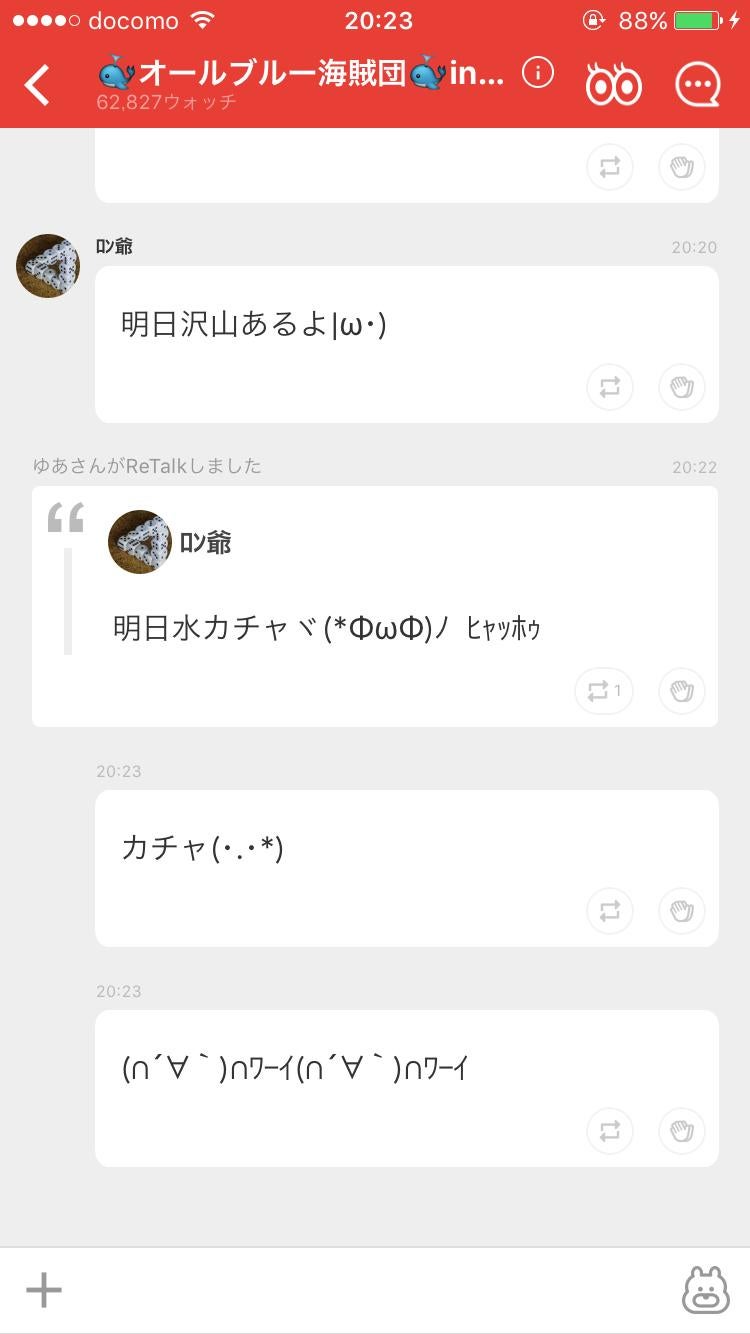Go back using the header chevron
The image size is (750, 1334).
[x=37, y=84]
